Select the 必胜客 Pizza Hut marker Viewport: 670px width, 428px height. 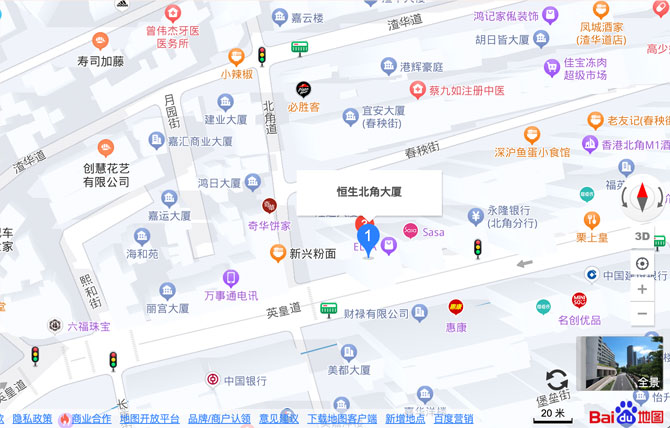[302, 89]
